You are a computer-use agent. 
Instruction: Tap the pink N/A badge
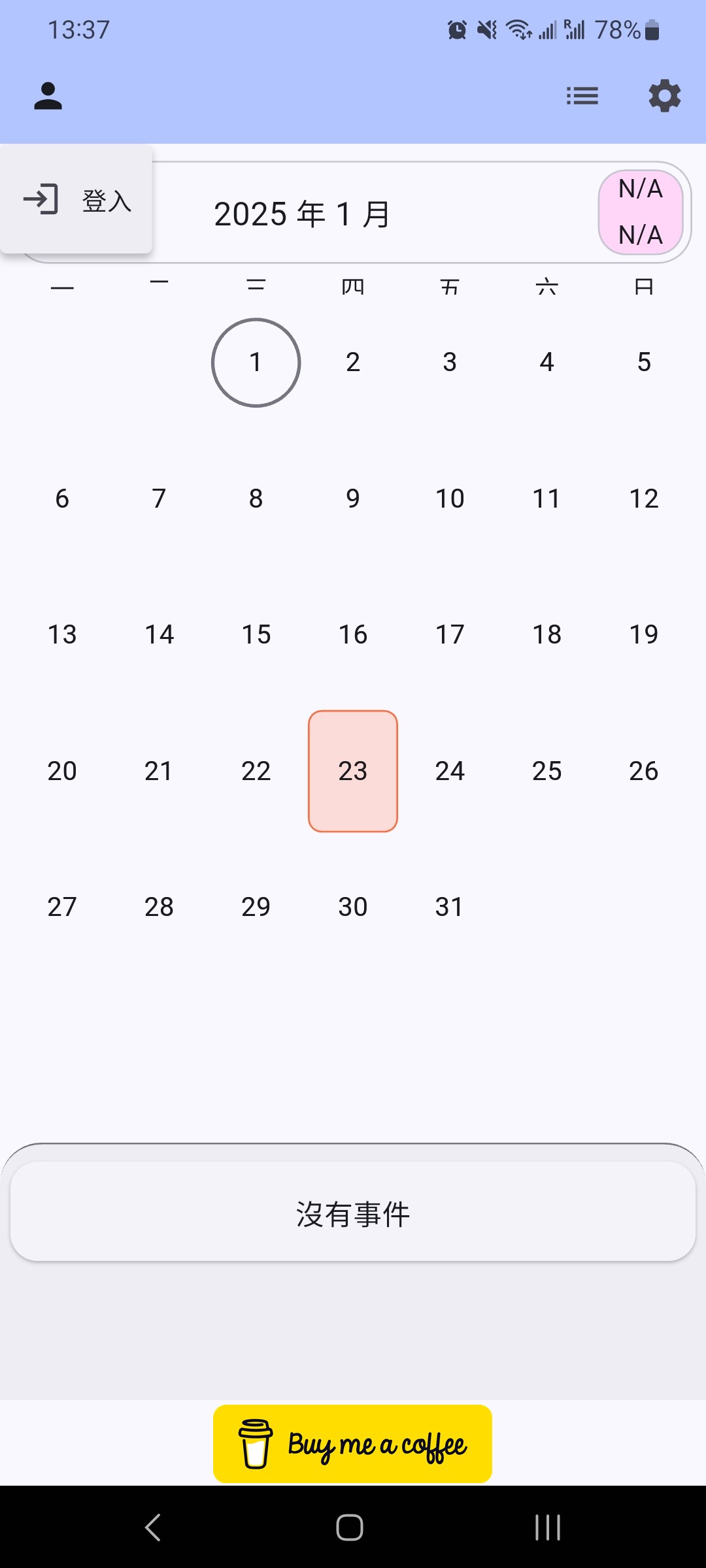(641, 212)
